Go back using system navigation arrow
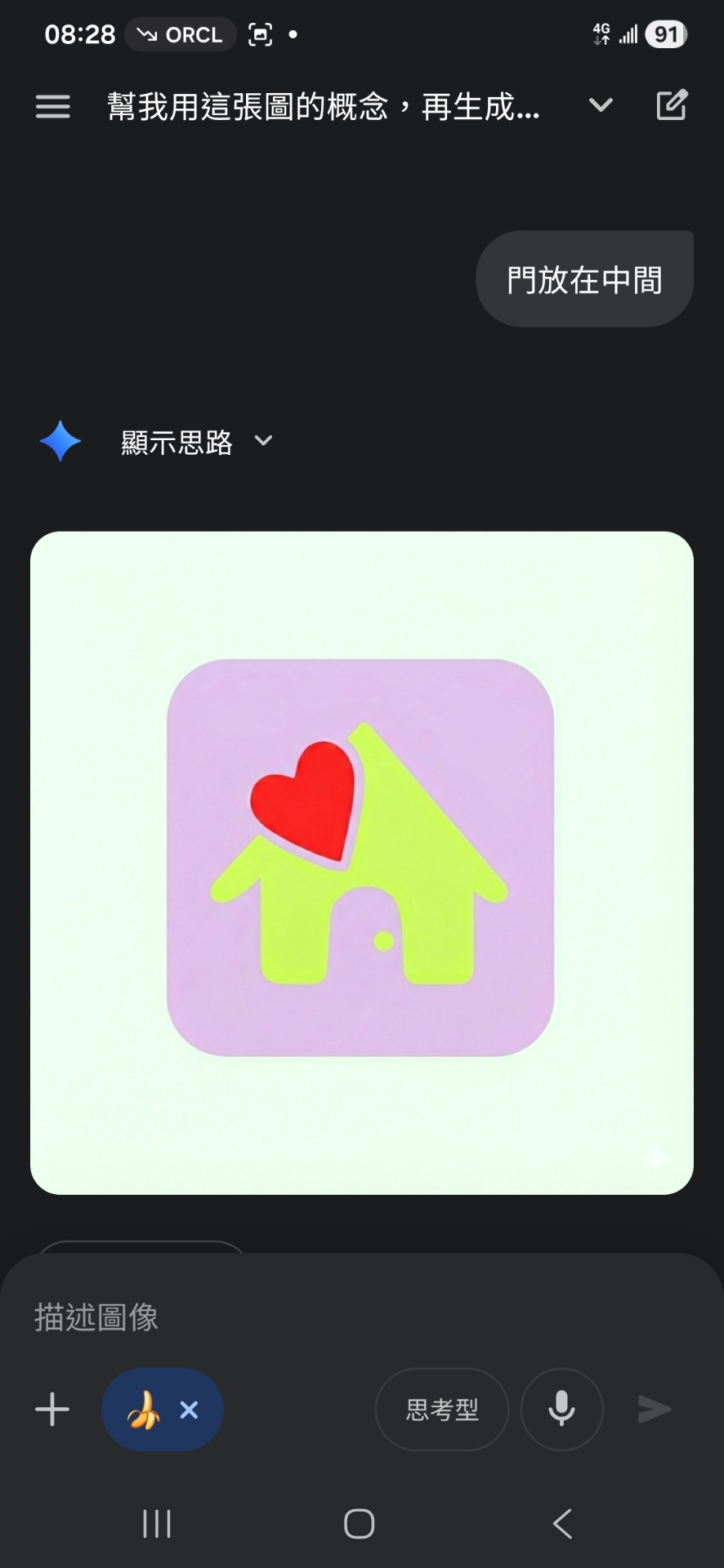This screenshot has width=724, height=1568. coord(562,1524)
